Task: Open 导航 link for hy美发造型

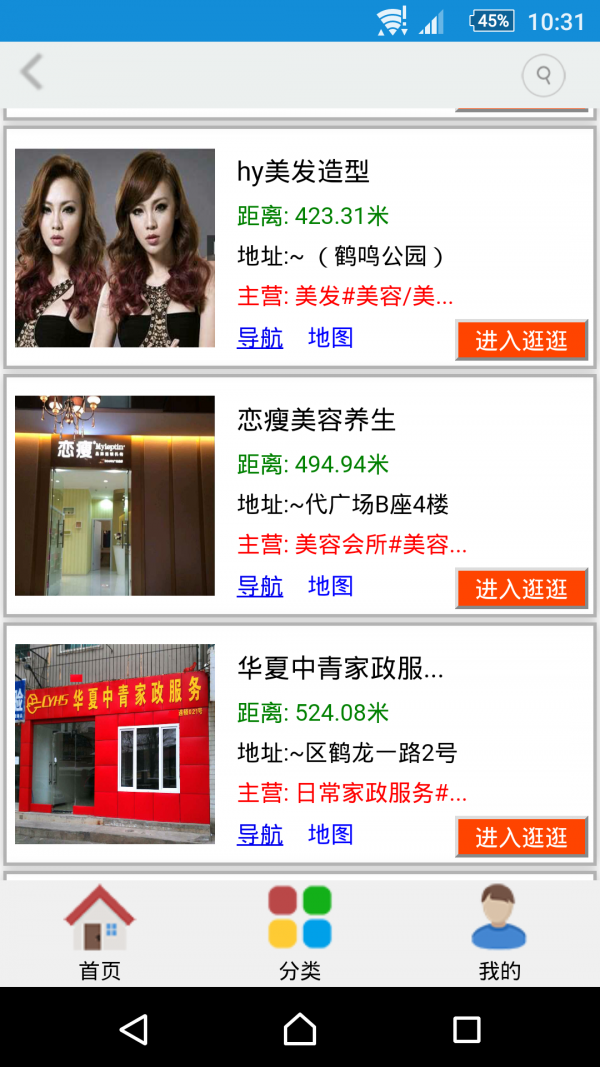Action: [260, 338]
